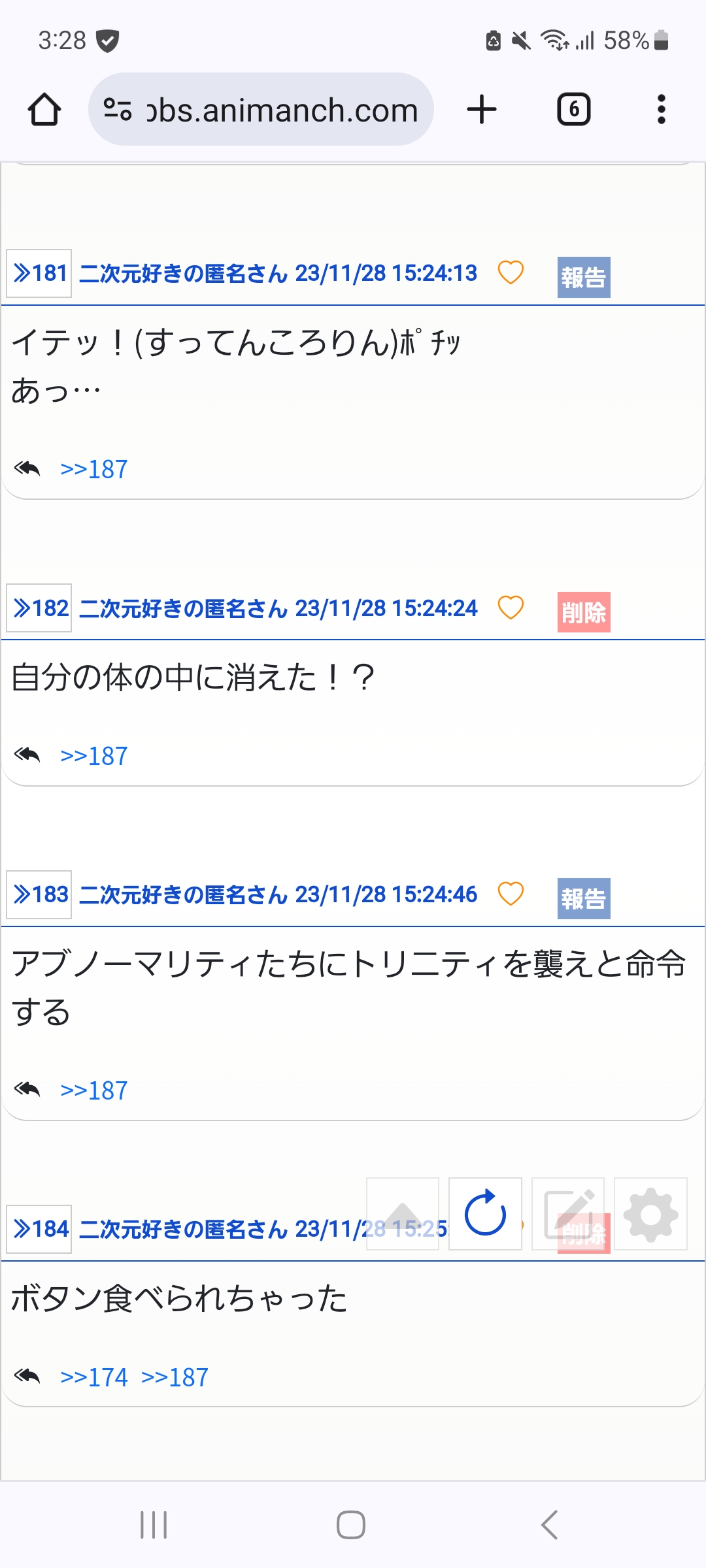The height and width of the screenshot is (1568, 706).
Task: Jump to page top with up arrow
Action: pos(403,1214)
